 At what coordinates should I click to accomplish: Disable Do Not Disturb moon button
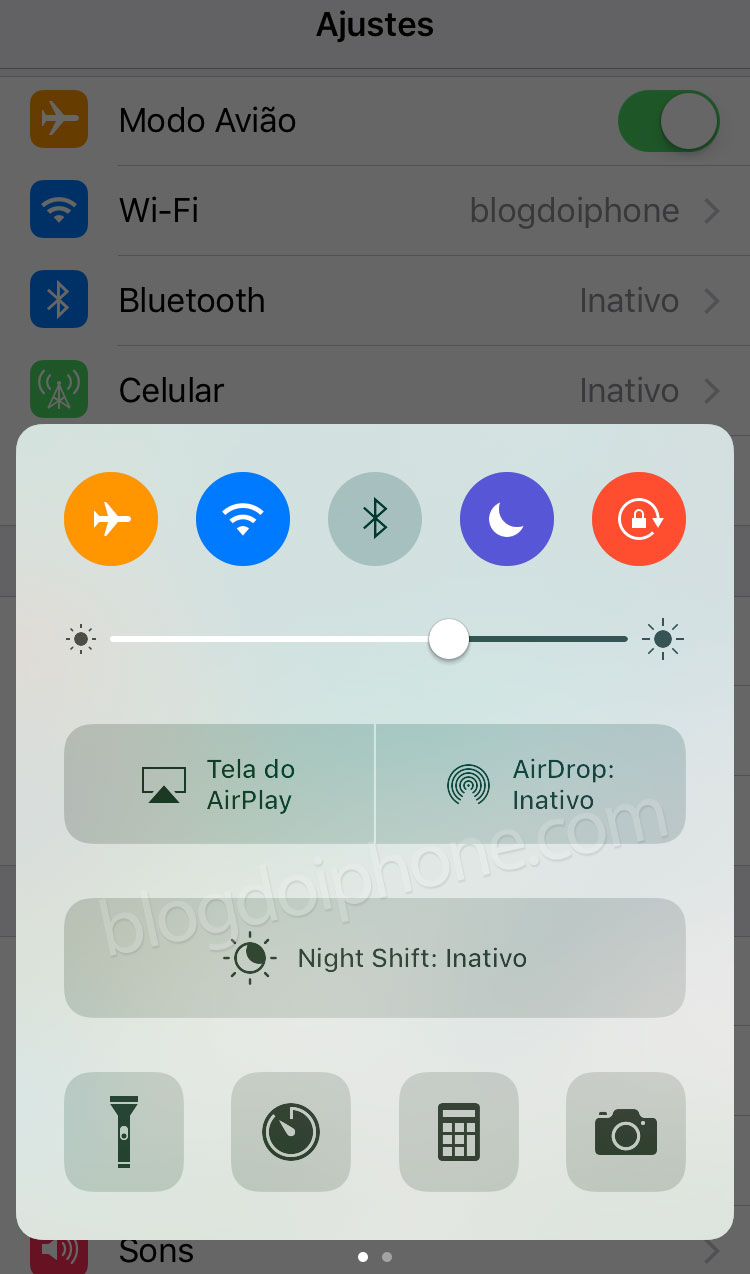point(507,519)
